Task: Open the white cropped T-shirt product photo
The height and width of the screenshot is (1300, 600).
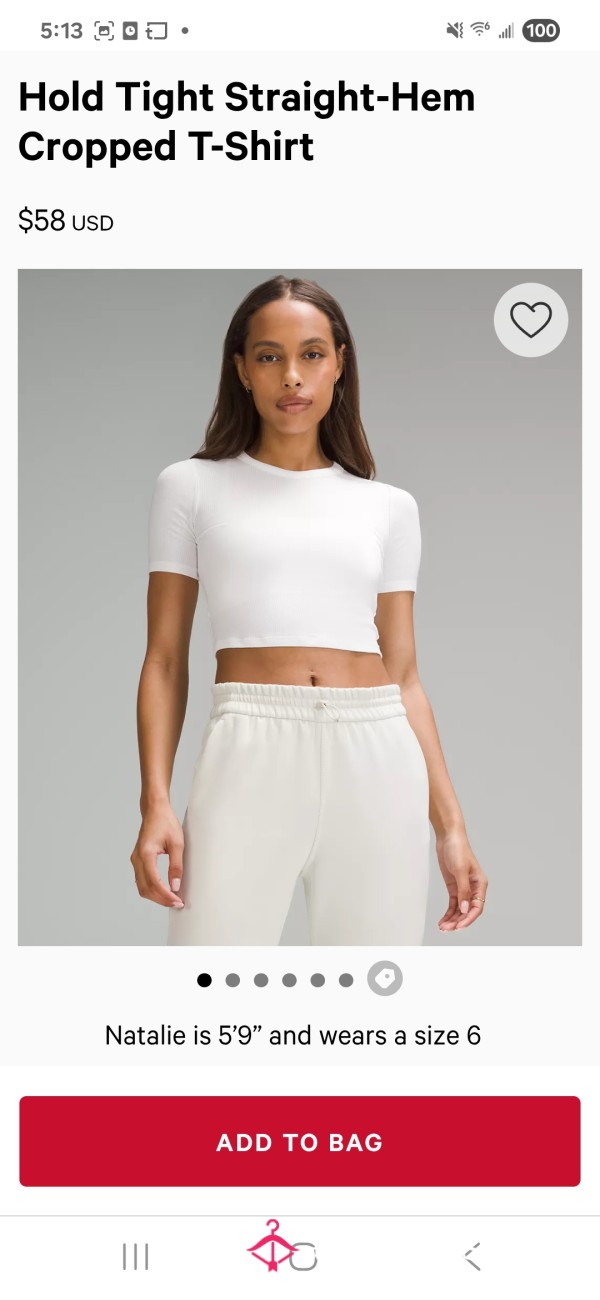Action: point(300,607)
